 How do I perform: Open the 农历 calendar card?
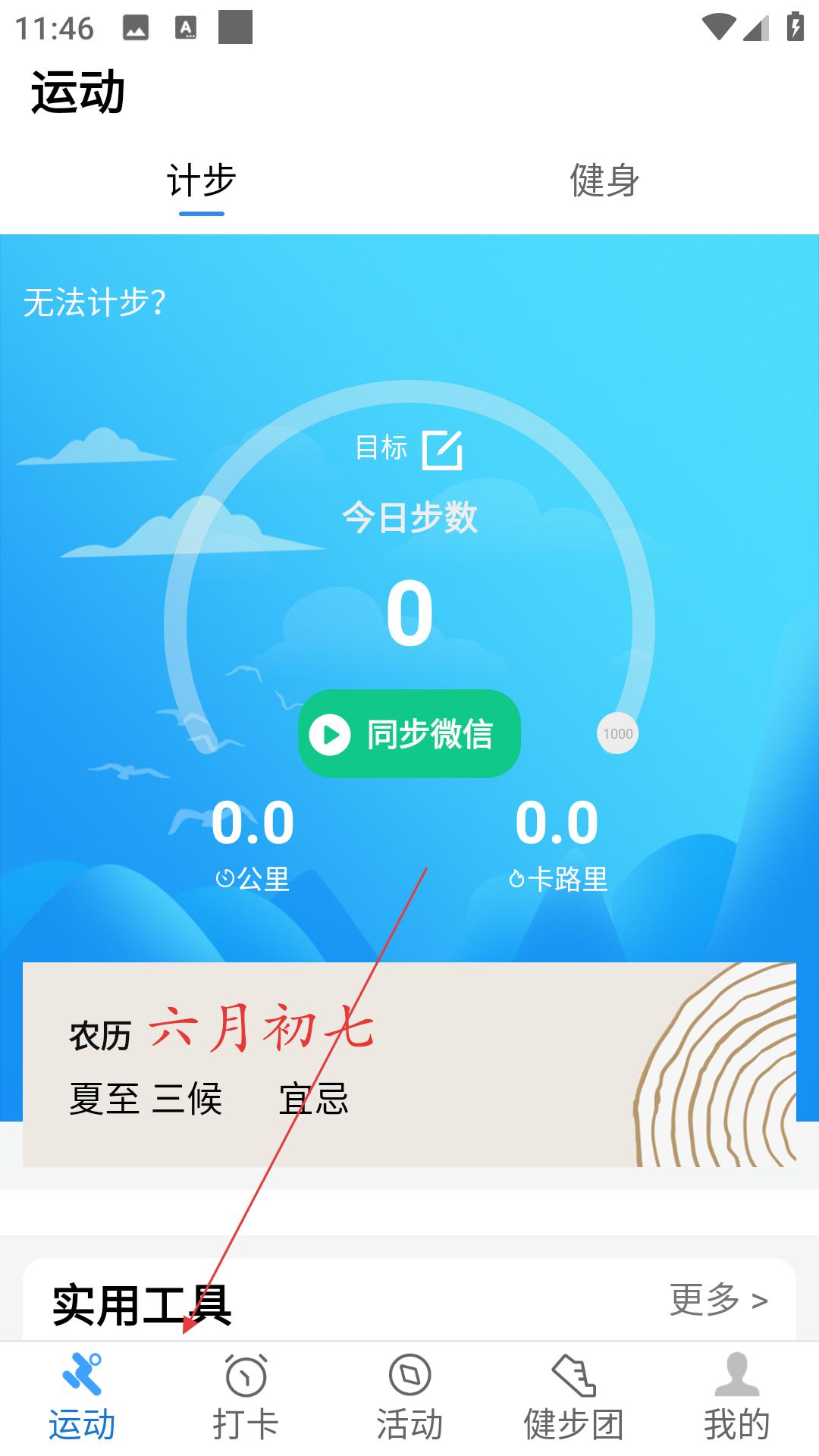409,1064
